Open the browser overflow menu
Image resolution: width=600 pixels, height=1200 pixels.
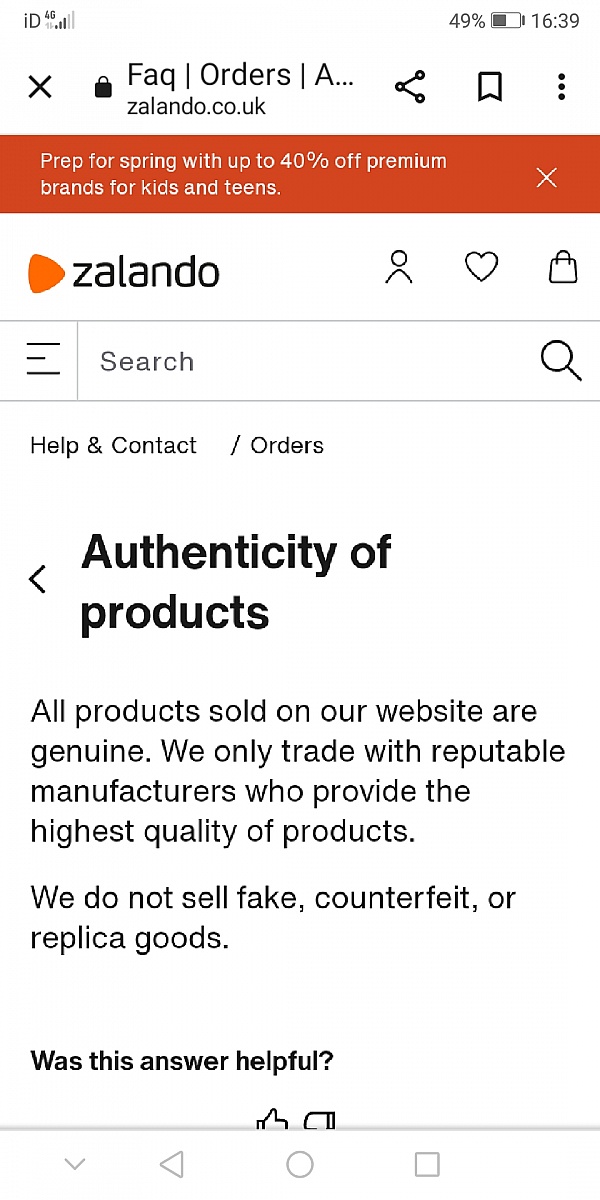coord(562,87)
